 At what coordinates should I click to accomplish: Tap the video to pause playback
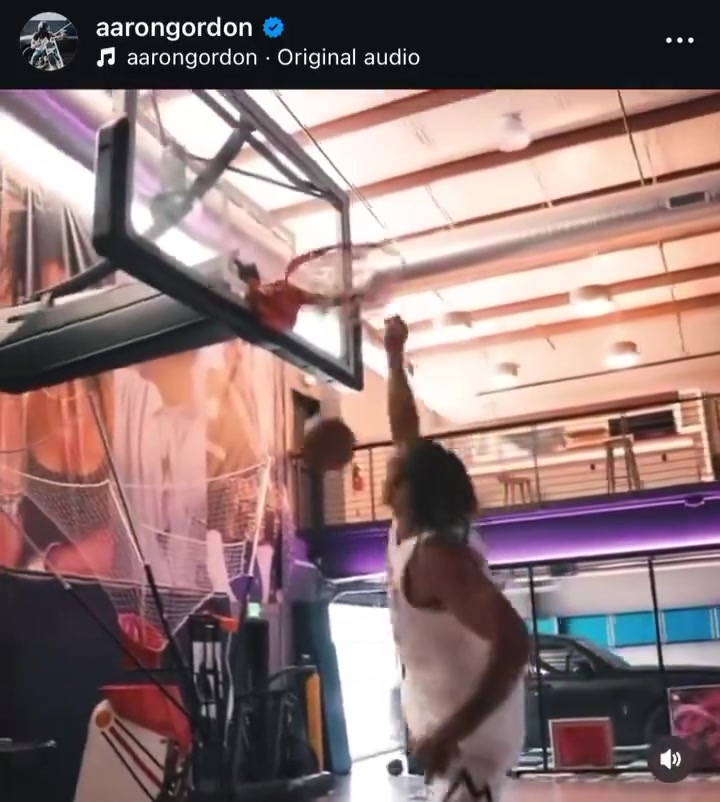click(360, 440)
